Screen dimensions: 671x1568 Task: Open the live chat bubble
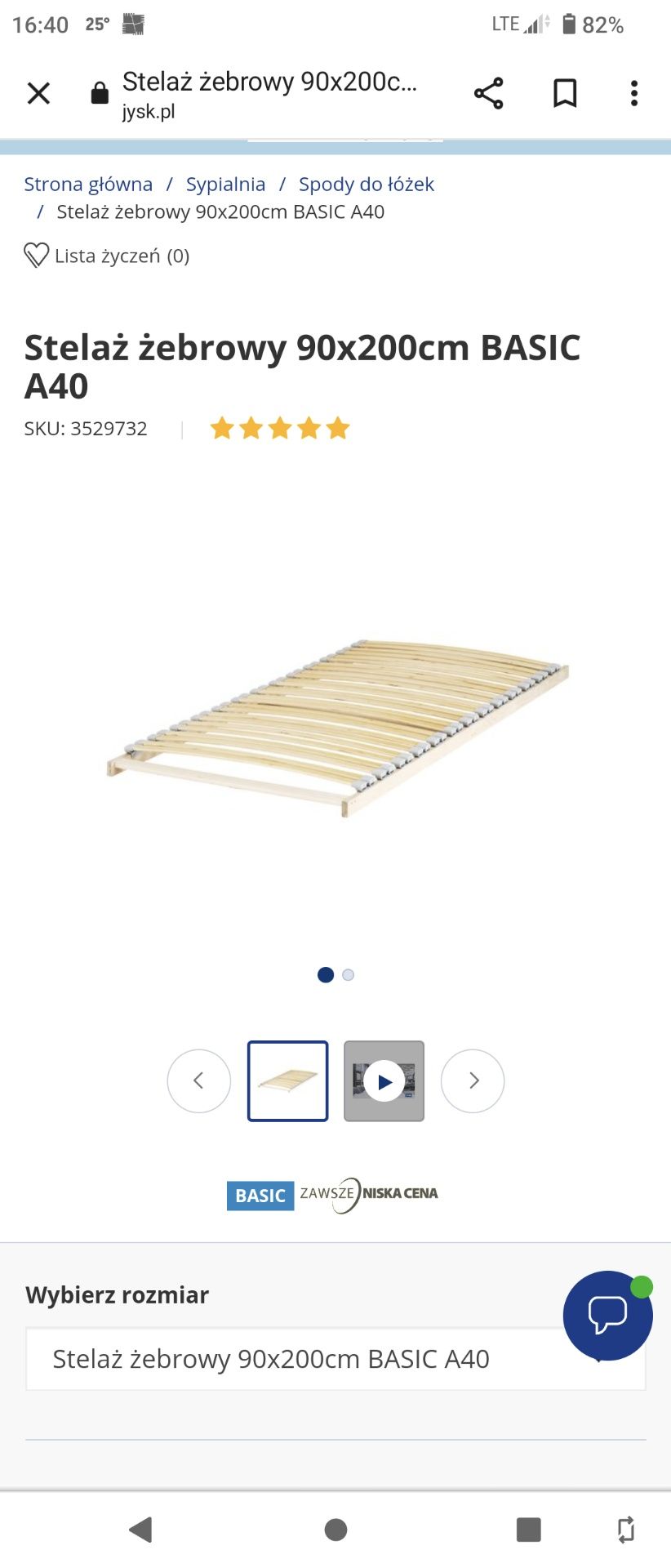click(607, 1315)
